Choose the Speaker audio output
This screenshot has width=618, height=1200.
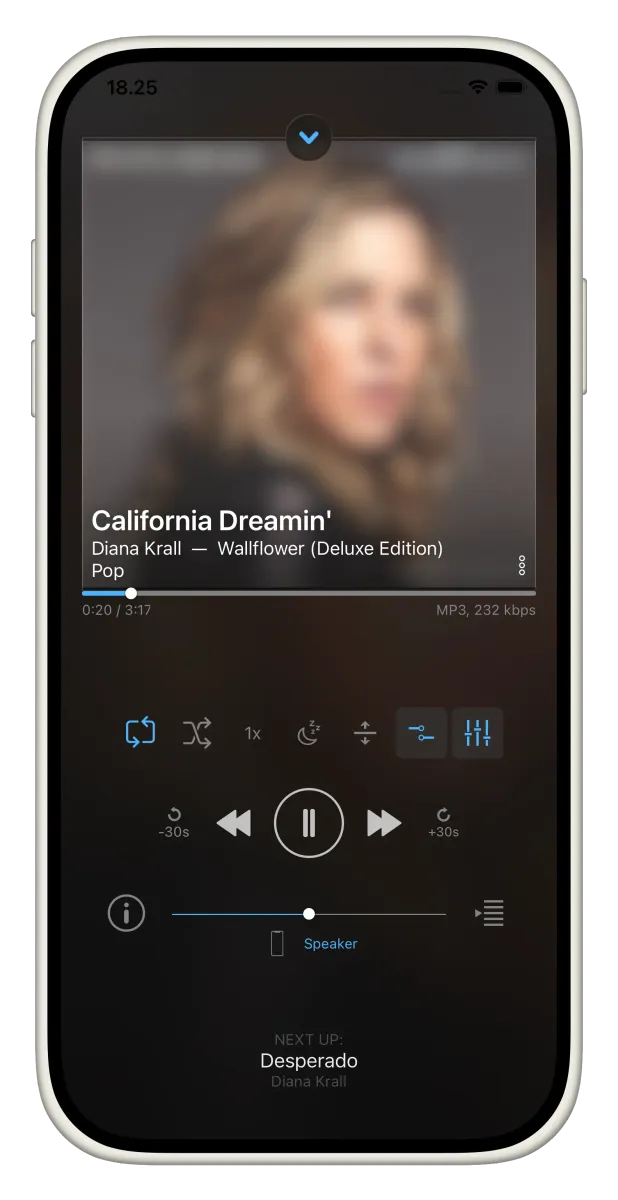click(330, 944)
